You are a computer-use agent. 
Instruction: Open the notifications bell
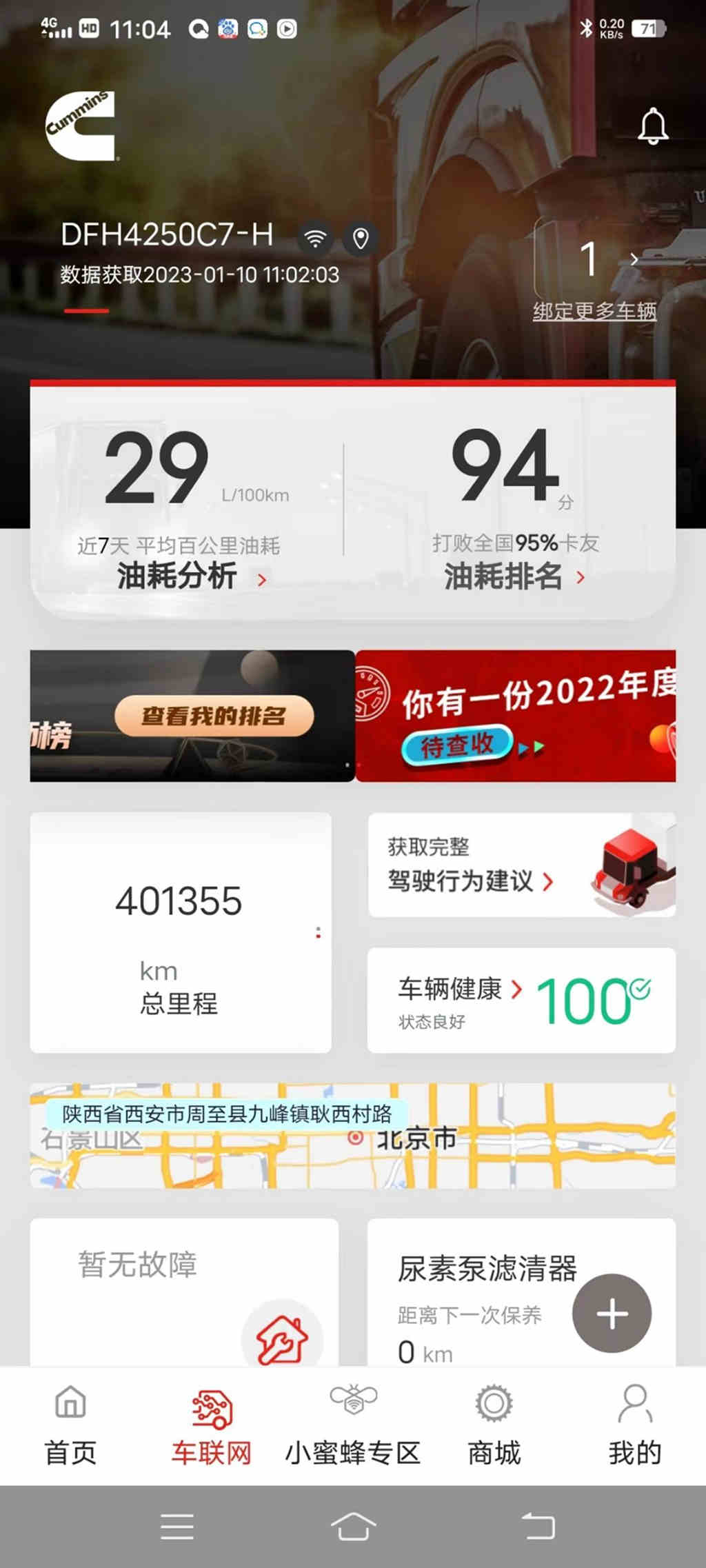pos(652,127)
